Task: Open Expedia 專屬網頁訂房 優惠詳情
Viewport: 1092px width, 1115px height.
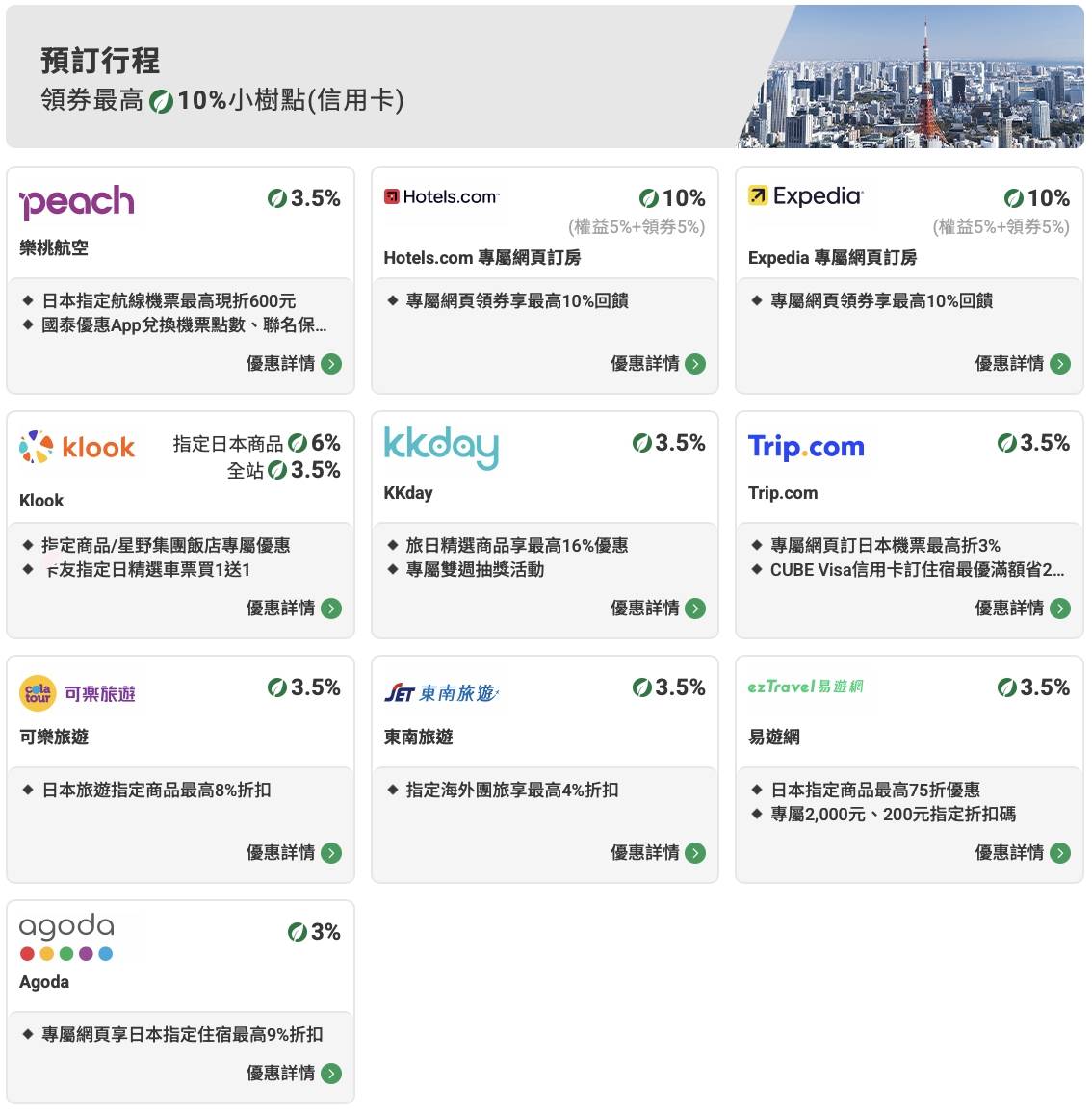Action: point(1022,364)
